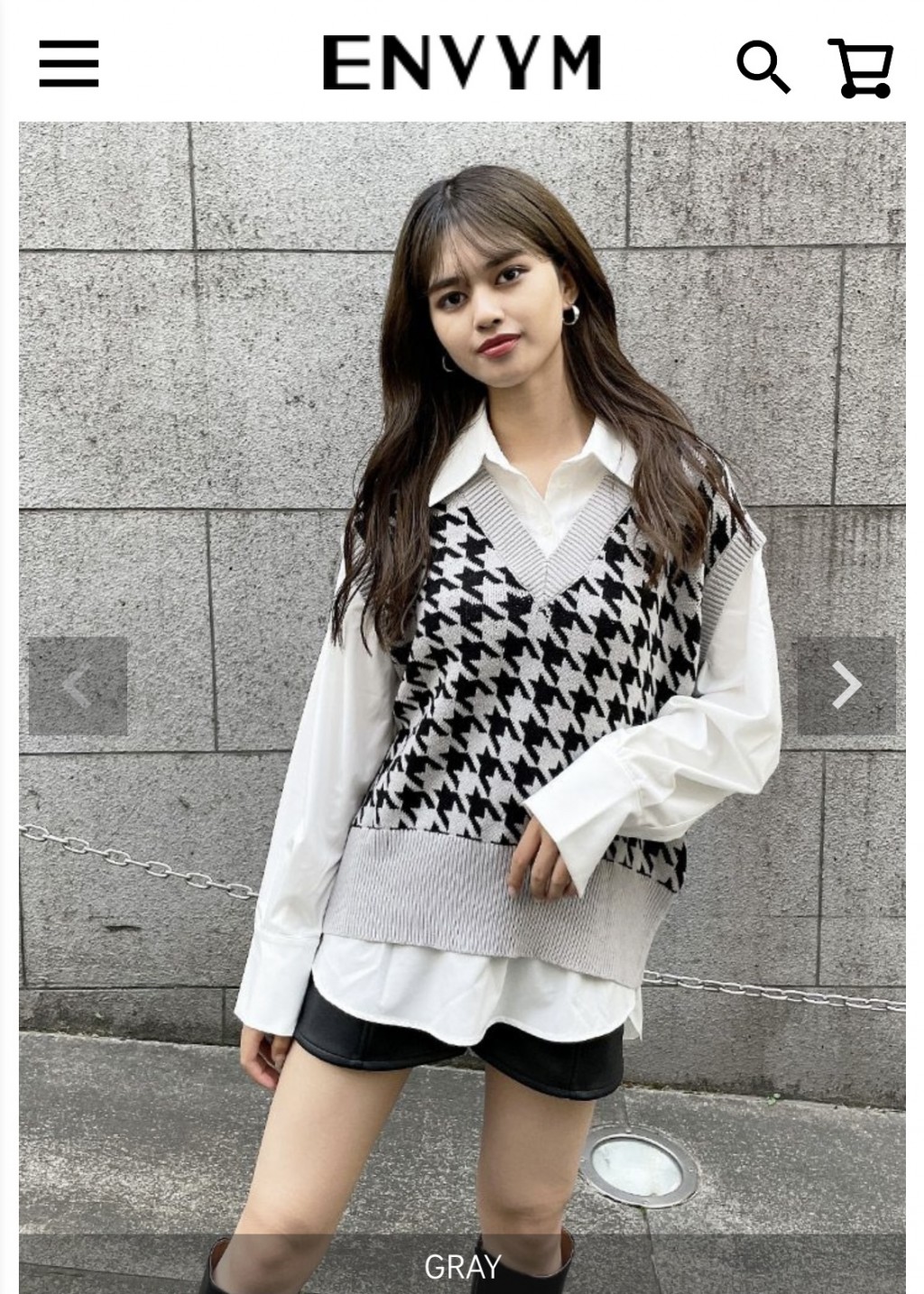
Task: Show the next product image
Action: point(845,686)
